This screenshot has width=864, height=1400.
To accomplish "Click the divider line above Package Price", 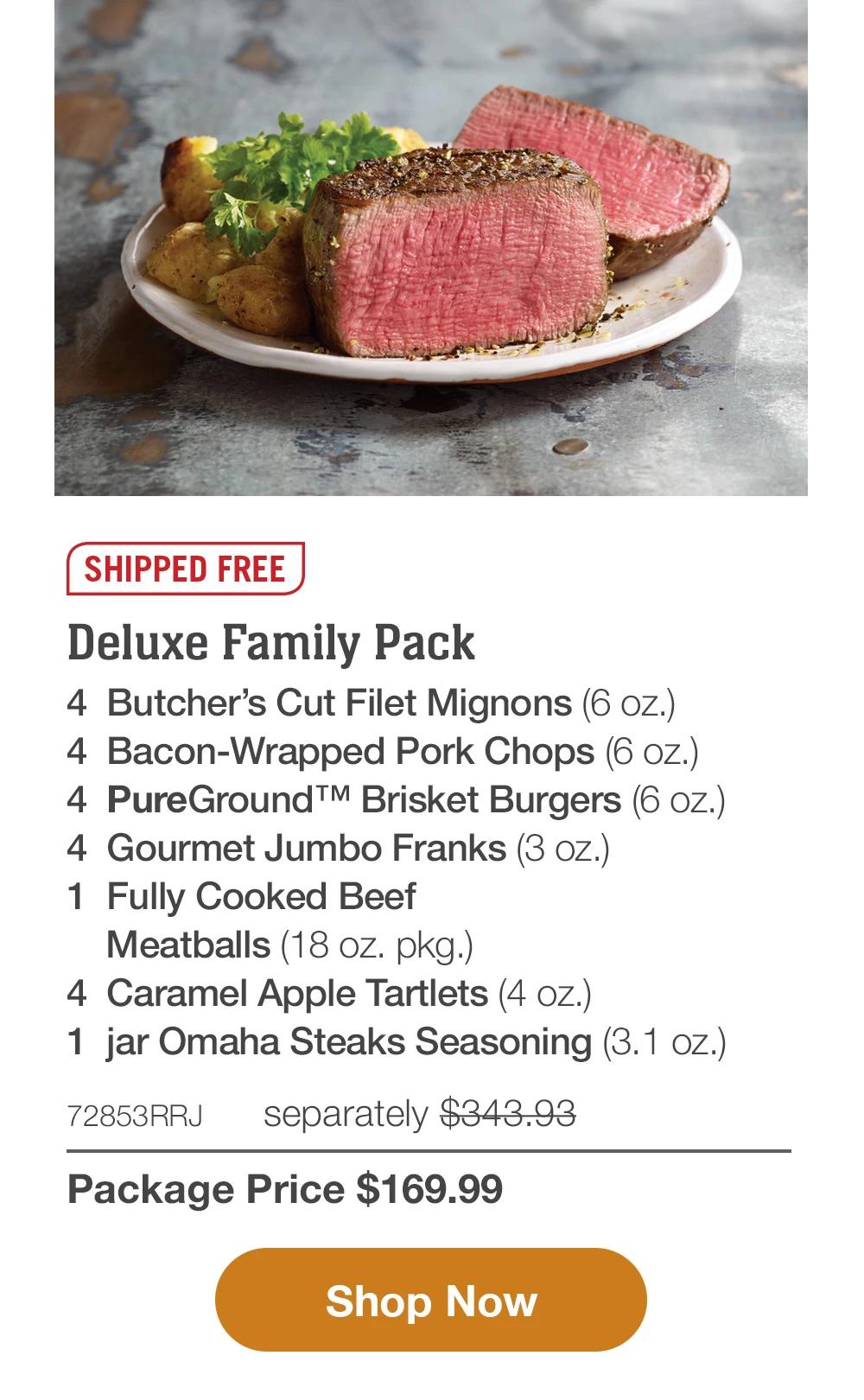I will pyautogui.click(x=430, y=1150).
